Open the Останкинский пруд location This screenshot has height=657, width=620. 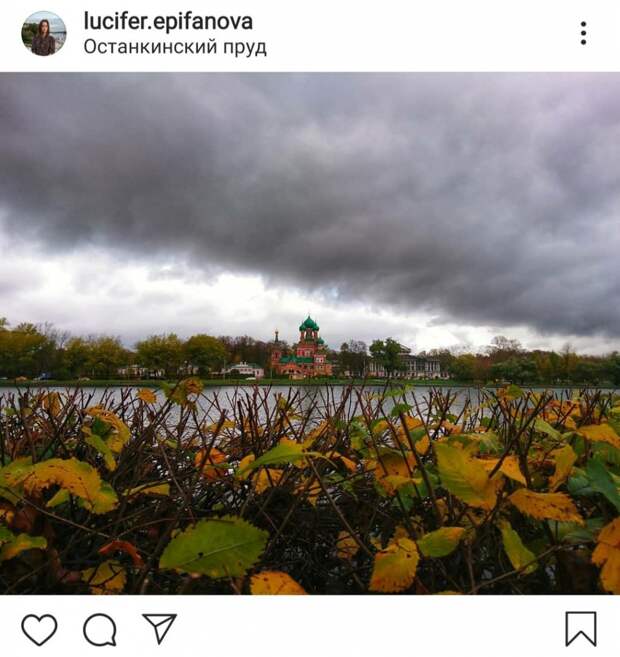(175, 47)
